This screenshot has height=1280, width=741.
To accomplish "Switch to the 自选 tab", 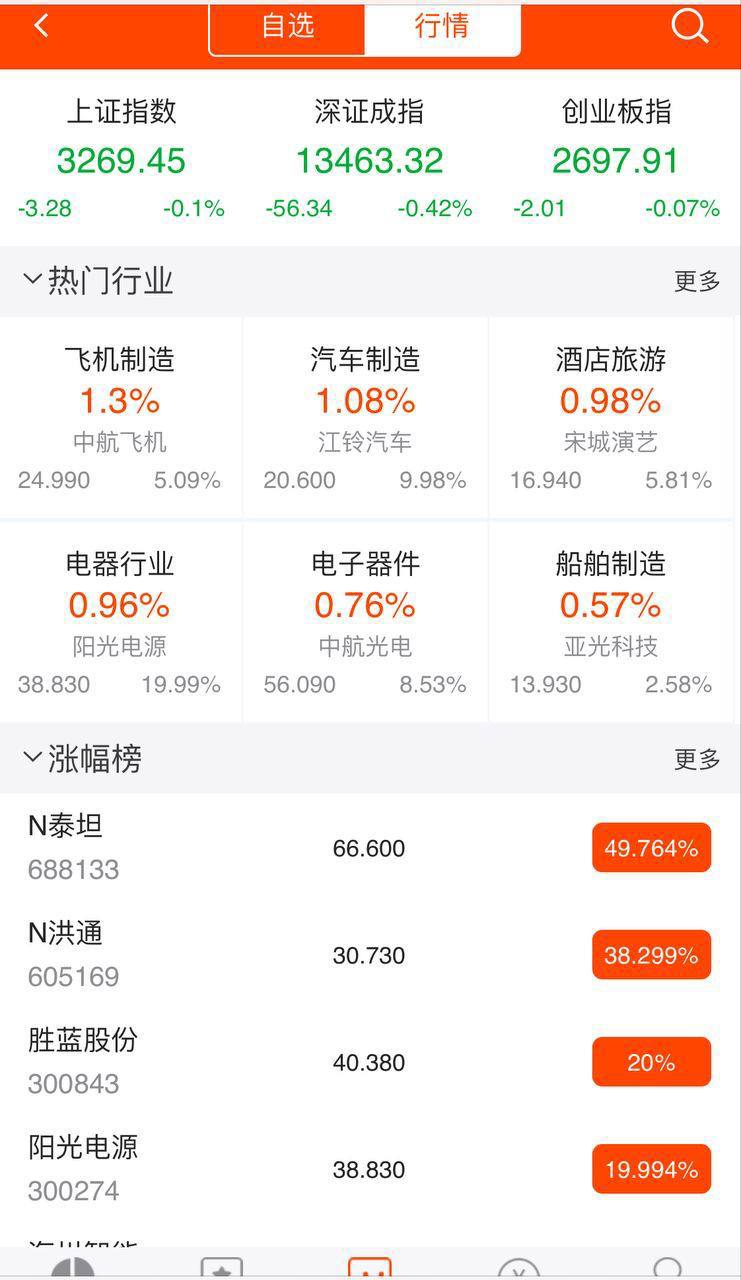I will 288,27.
